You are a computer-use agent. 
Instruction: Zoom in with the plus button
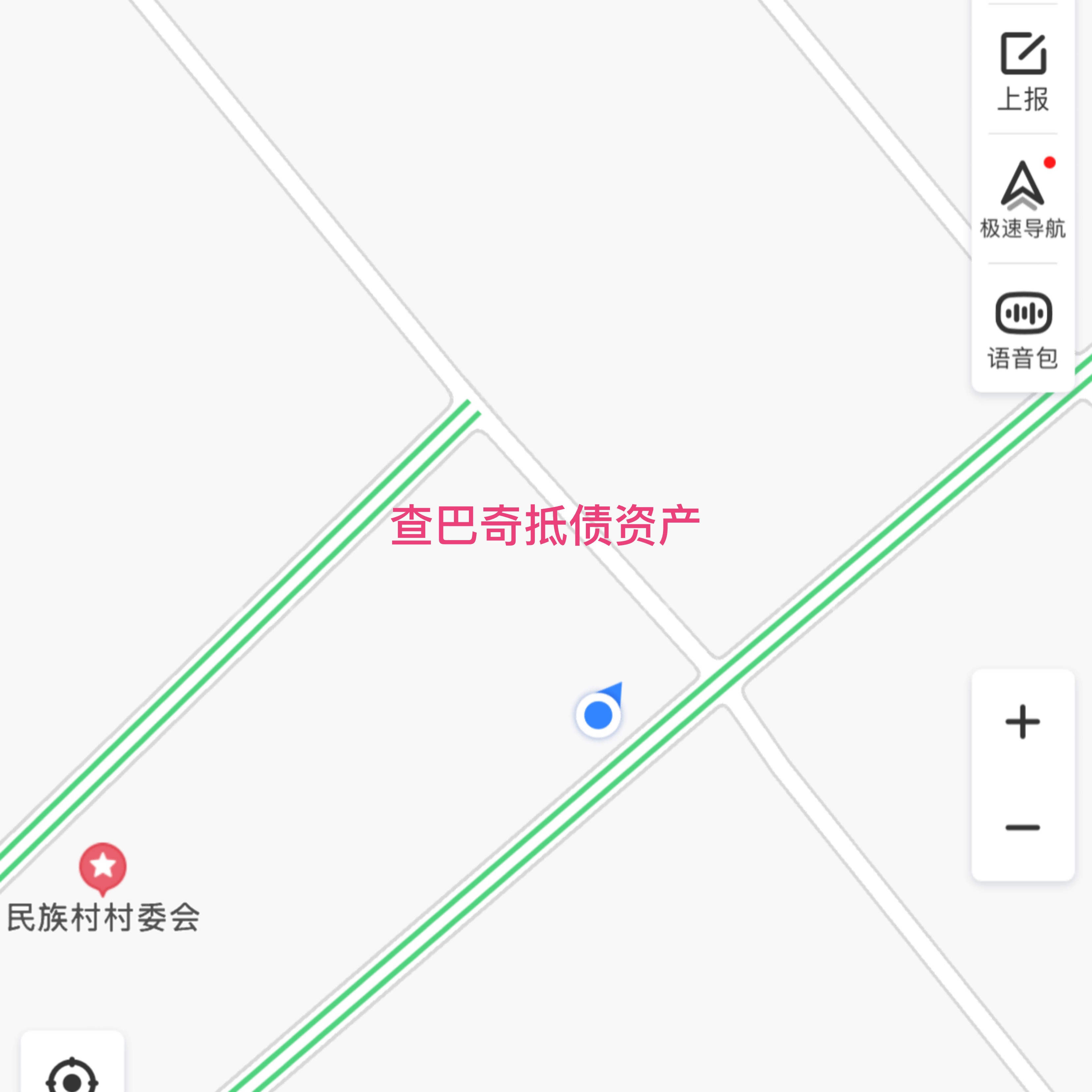coord(1022,722)
